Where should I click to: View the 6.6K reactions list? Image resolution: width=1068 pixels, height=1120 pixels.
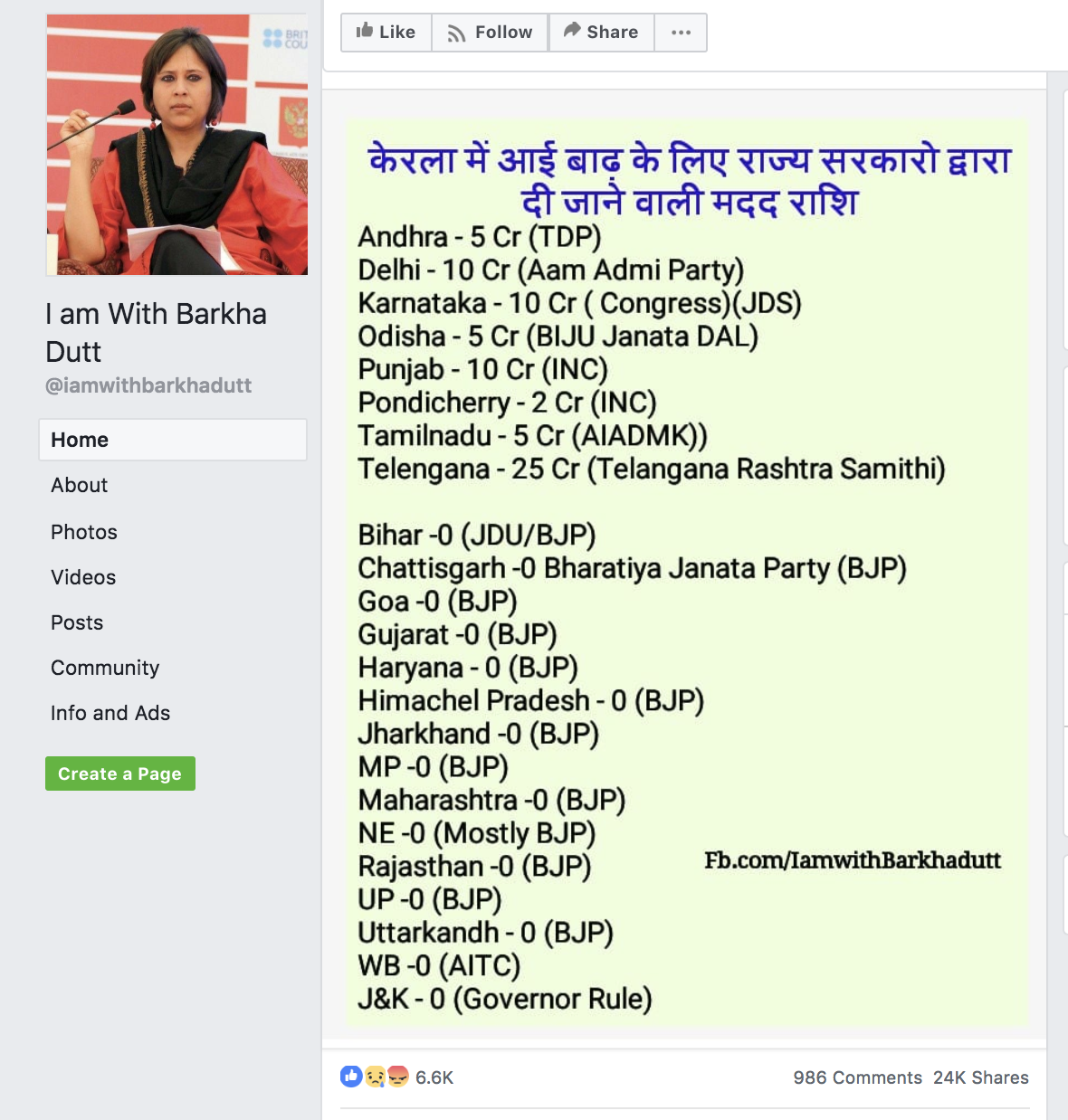click(434, 1077)
